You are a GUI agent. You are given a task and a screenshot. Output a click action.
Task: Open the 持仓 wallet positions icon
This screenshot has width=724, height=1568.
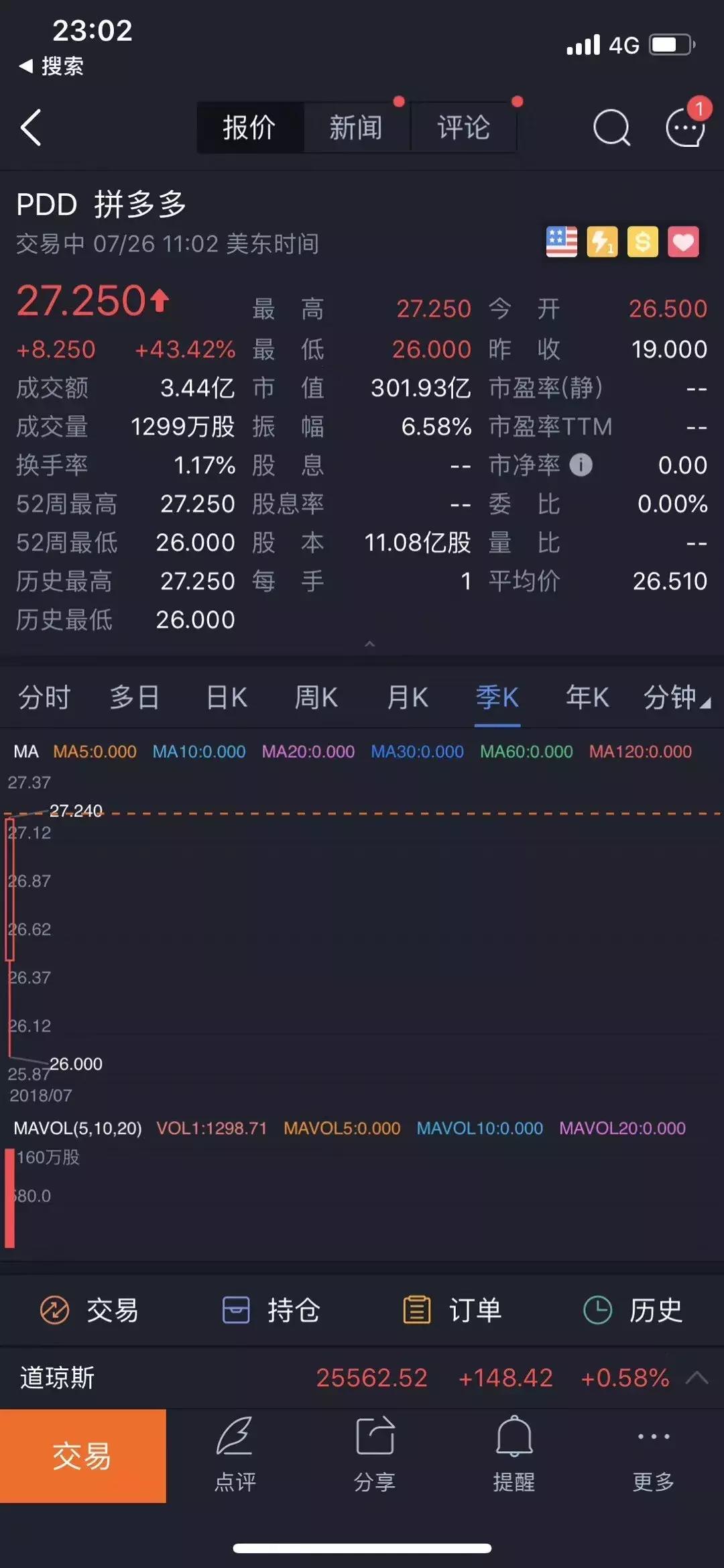tap(235, 1308)
